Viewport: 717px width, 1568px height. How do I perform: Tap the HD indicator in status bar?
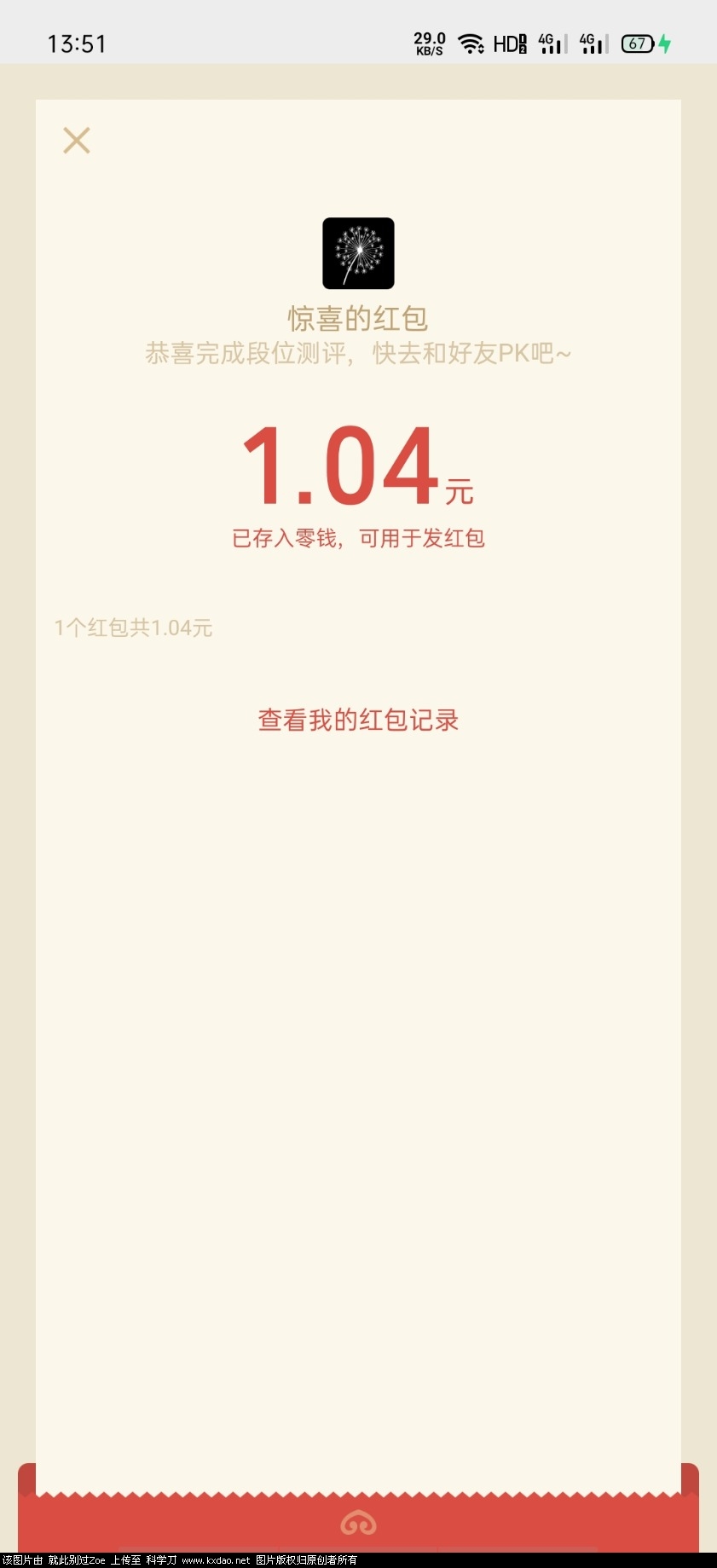510,42
